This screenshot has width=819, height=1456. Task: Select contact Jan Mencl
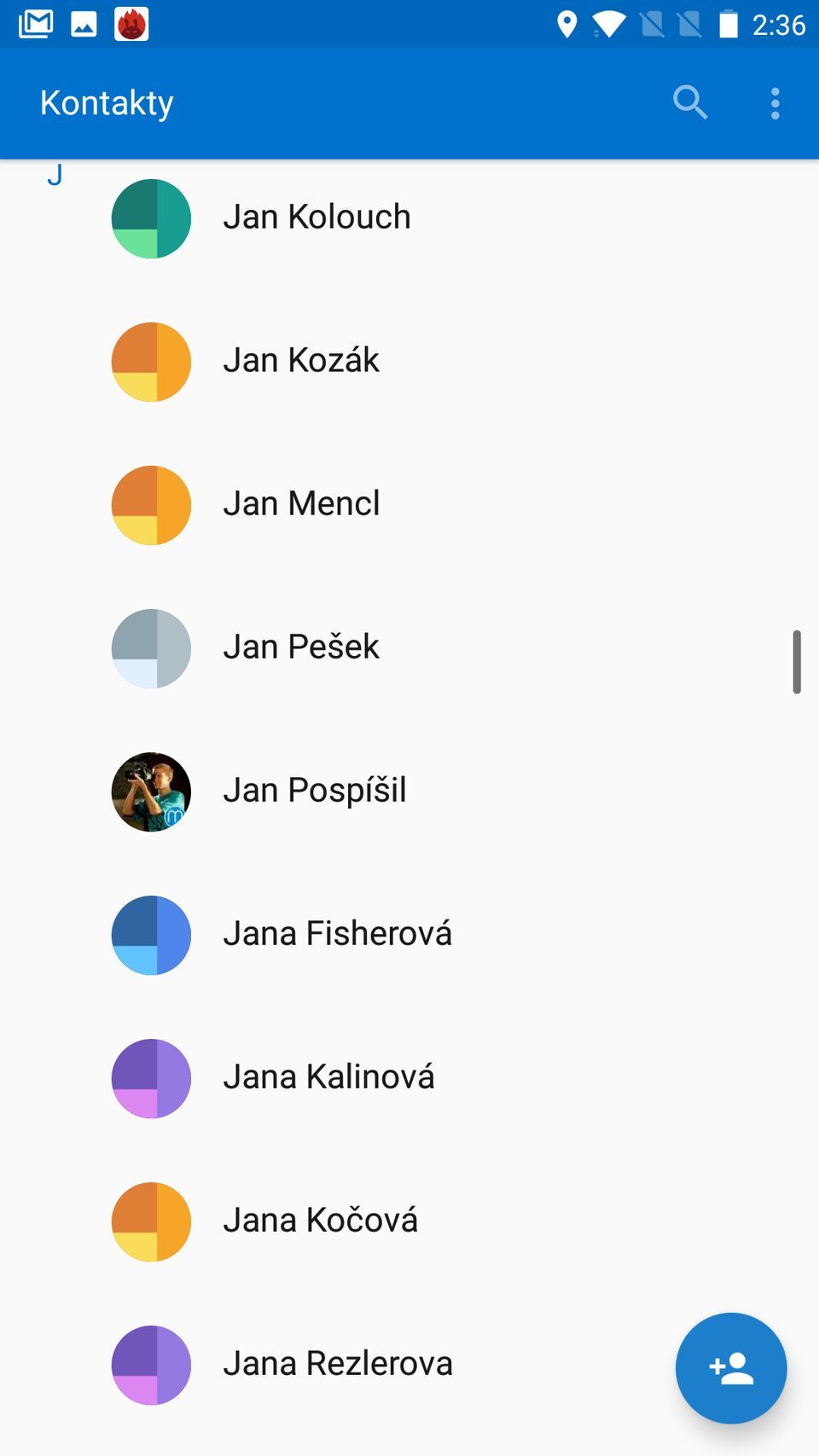point(301,505)
